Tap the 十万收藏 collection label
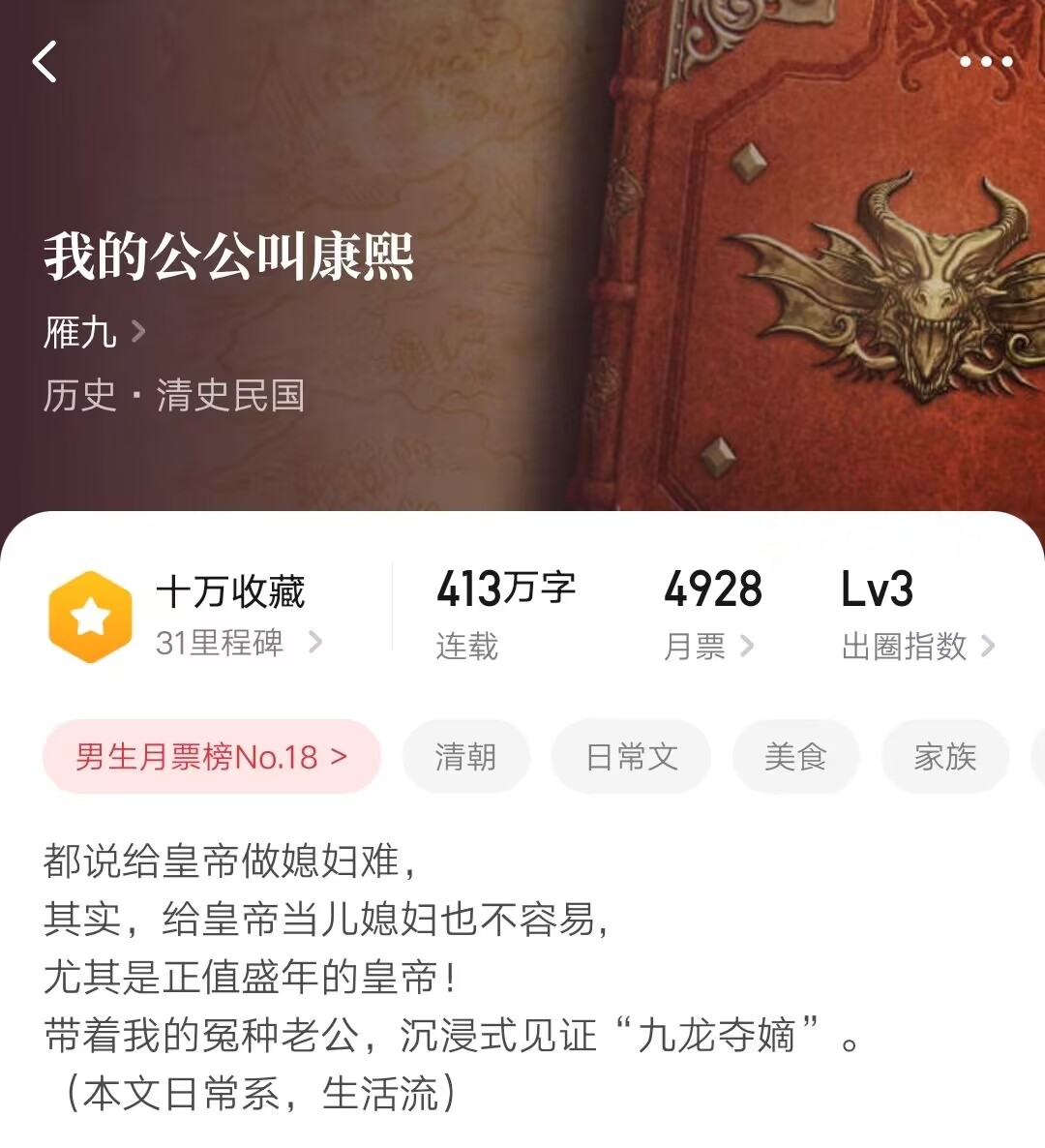 [x=231, y=590]
